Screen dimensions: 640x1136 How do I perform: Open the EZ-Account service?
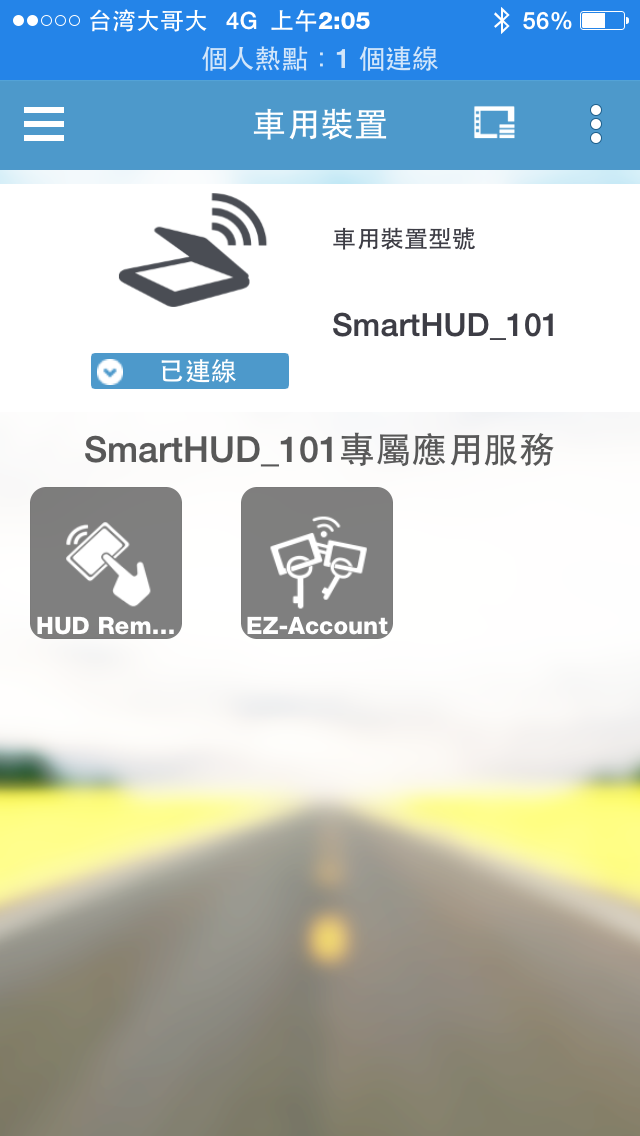(317, 563)
